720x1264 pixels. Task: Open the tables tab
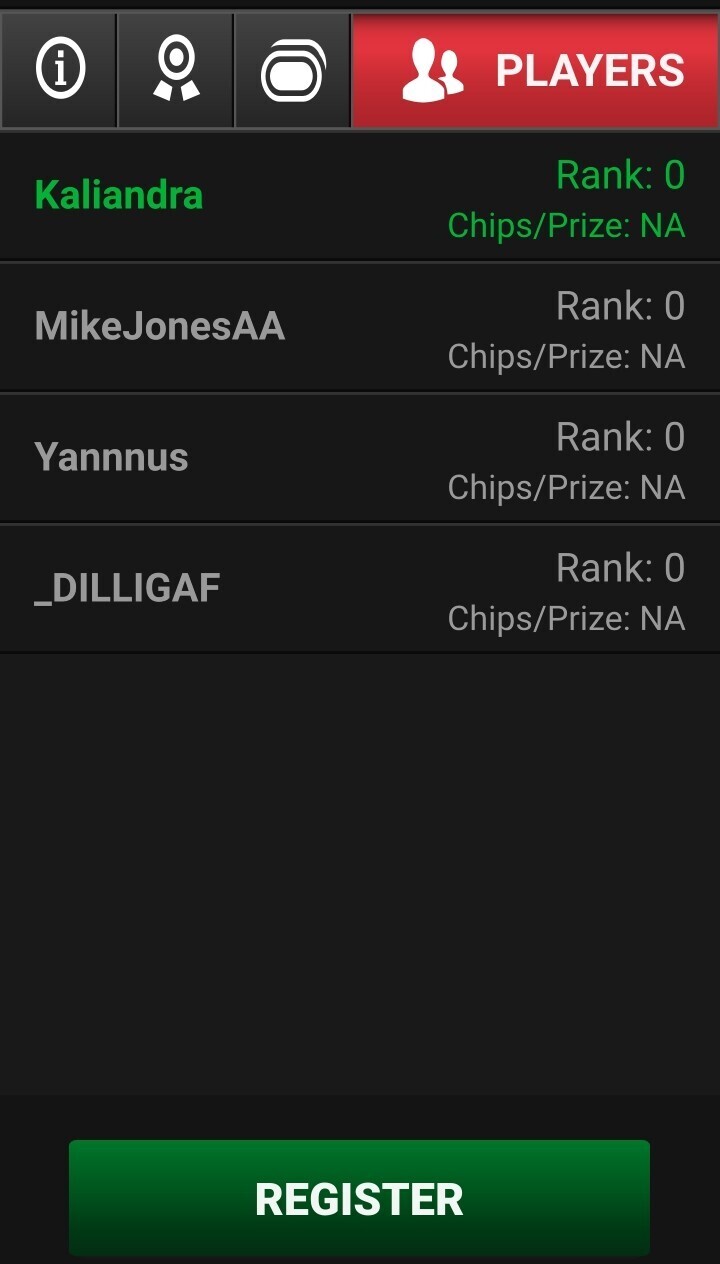pos(293,70)
